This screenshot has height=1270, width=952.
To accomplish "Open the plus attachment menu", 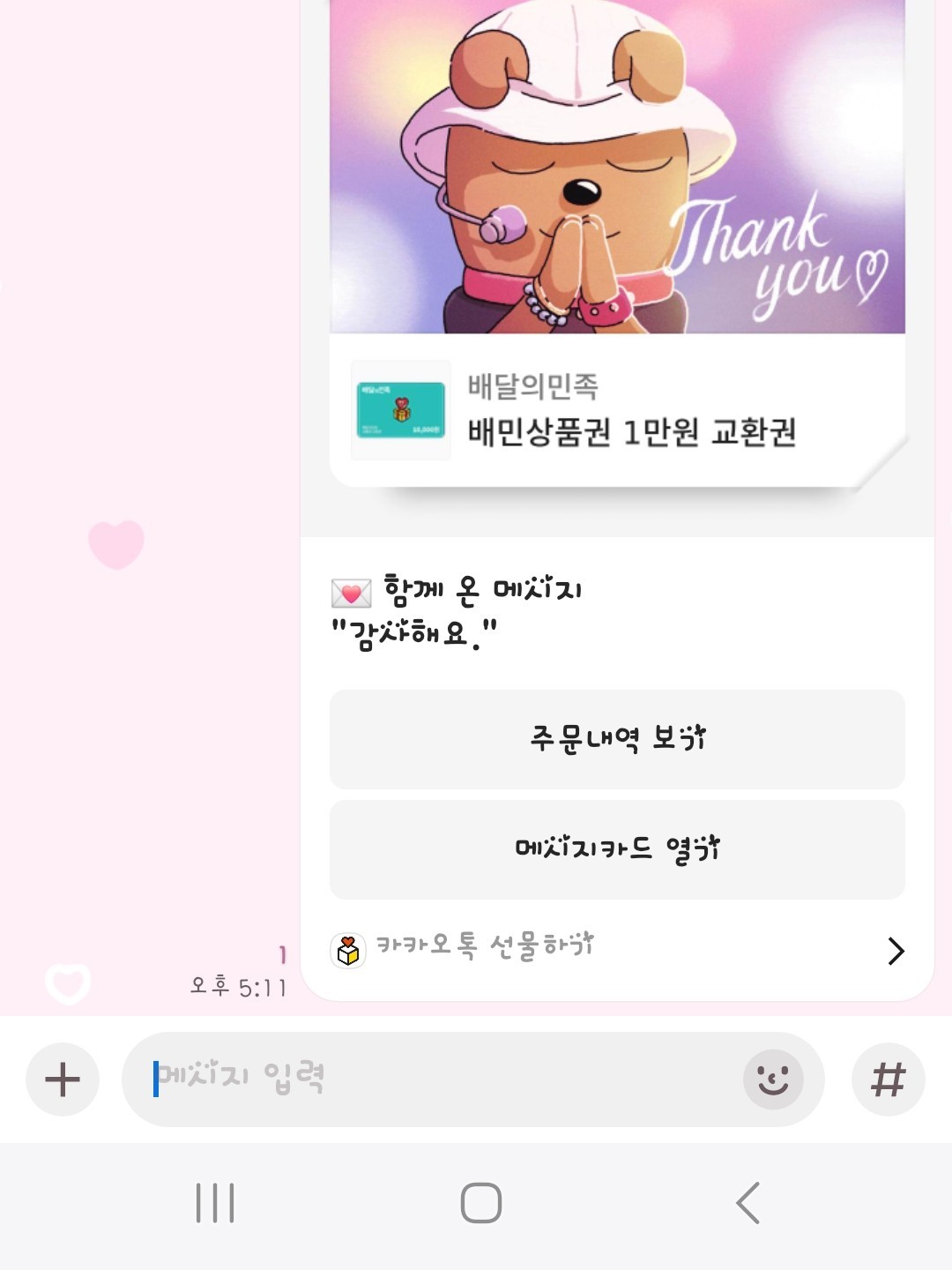I will [x=63, y=1079].
